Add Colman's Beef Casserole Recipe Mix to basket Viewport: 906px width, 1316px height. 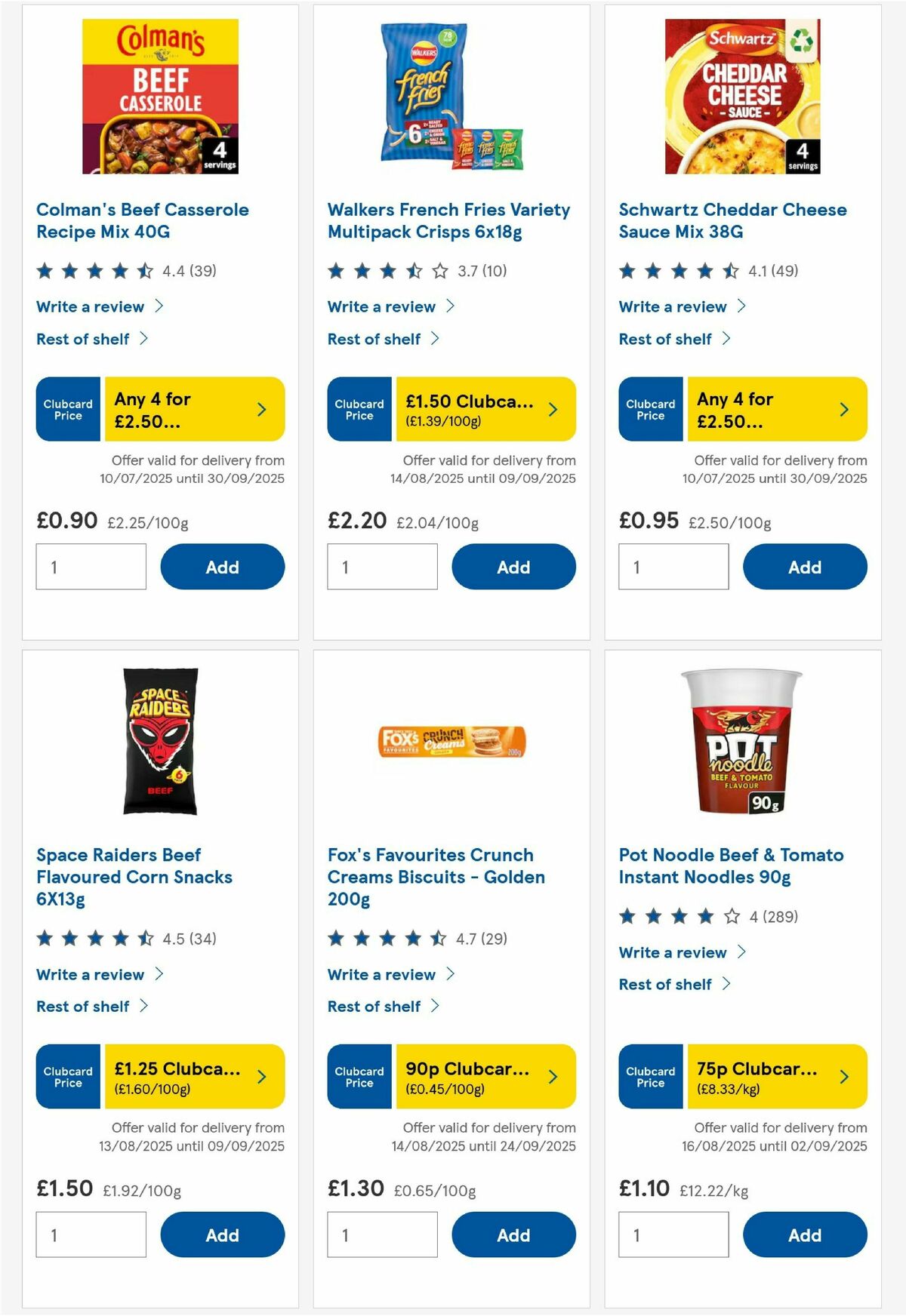pyautogui.click(x=222, y=567)
